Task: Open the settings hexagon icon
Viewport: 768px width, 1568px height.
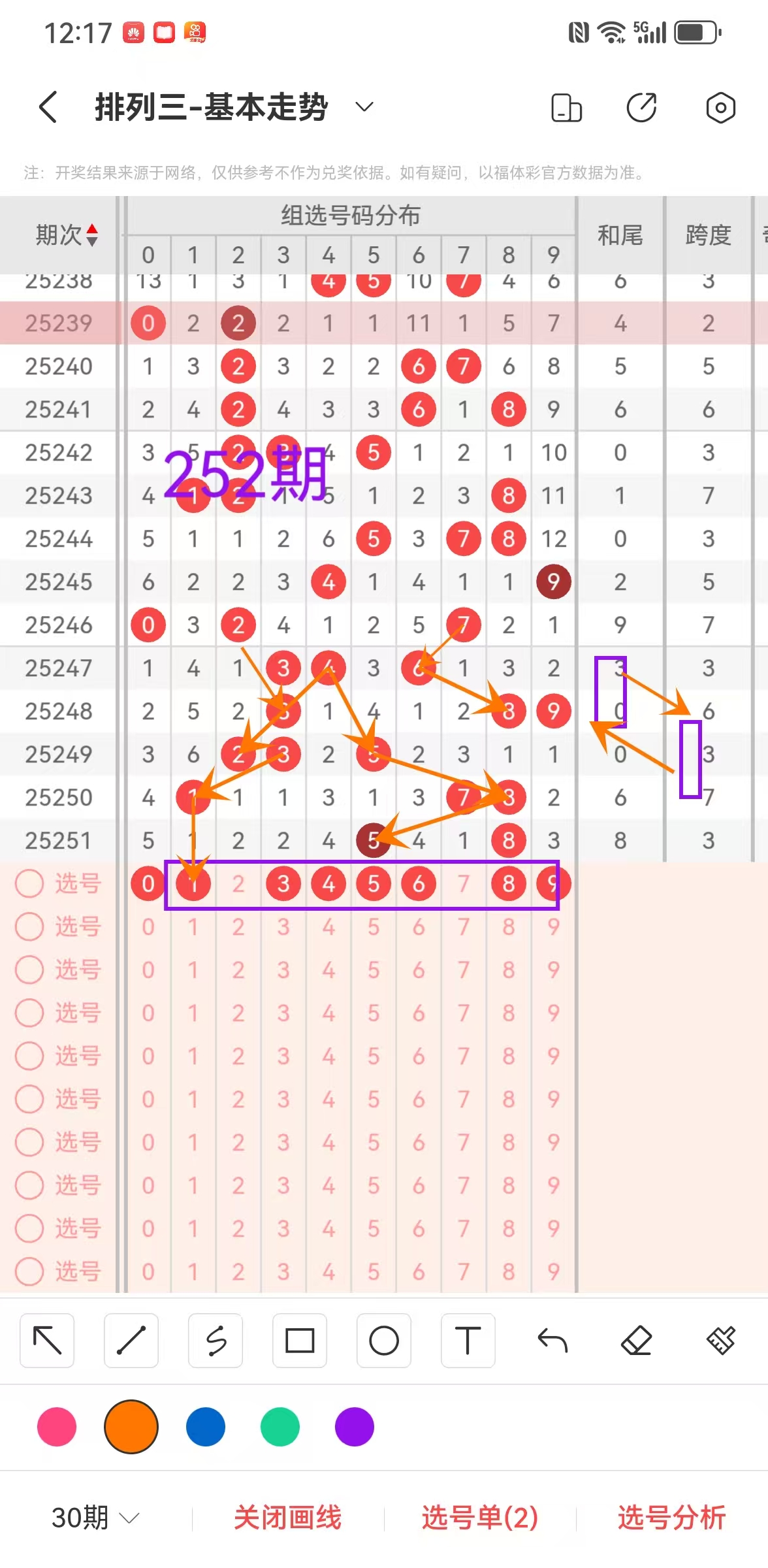Action: click(720, 108)
